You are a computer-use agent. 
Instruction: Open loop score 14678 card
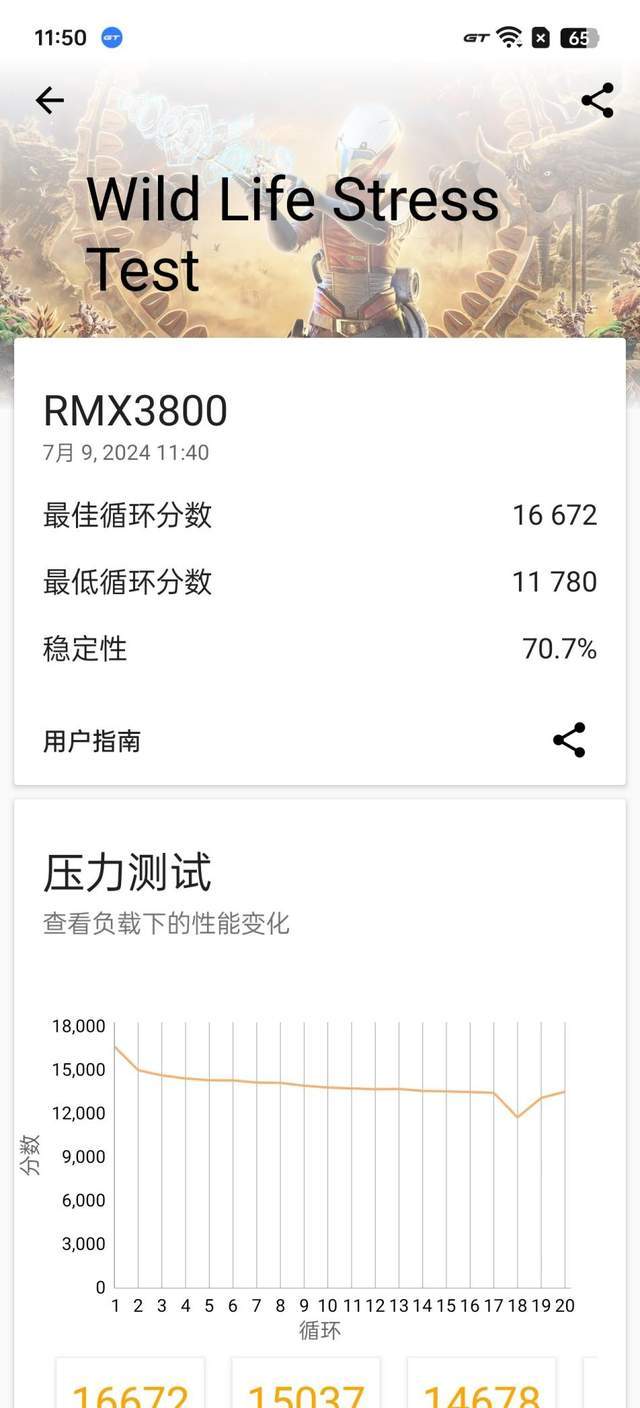tap(481, 1383)
